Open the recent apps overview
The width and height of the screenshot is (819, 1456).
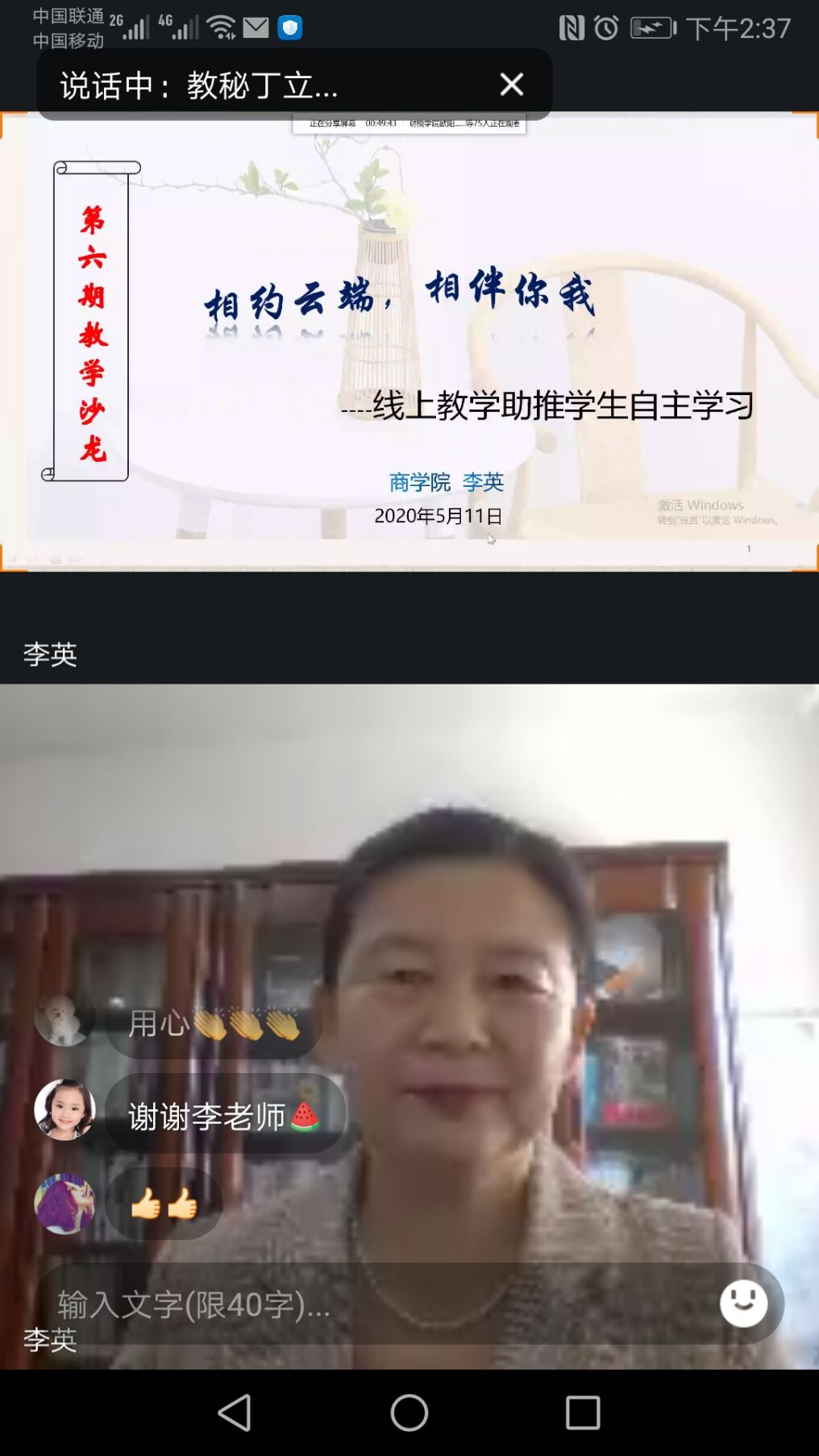click(583, 1412)
